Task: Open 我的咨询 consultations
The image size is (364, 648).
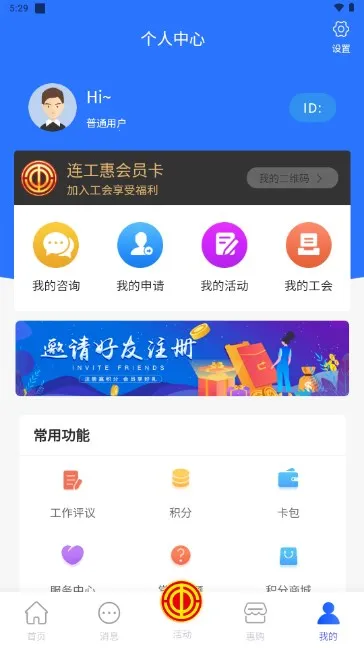Action: pyautogui.click(x=56, y=257)
